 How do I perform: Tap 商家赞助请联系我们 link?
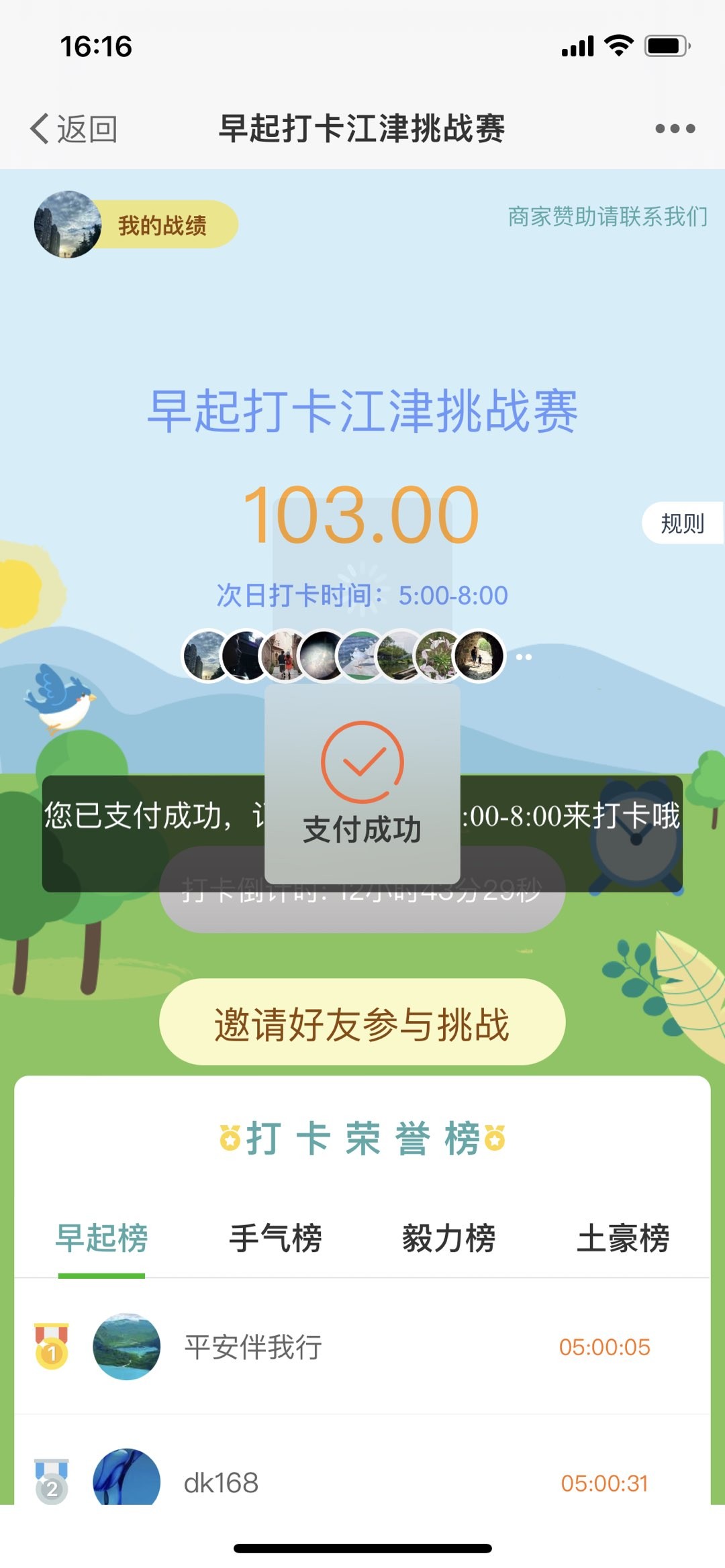point(607,217)
